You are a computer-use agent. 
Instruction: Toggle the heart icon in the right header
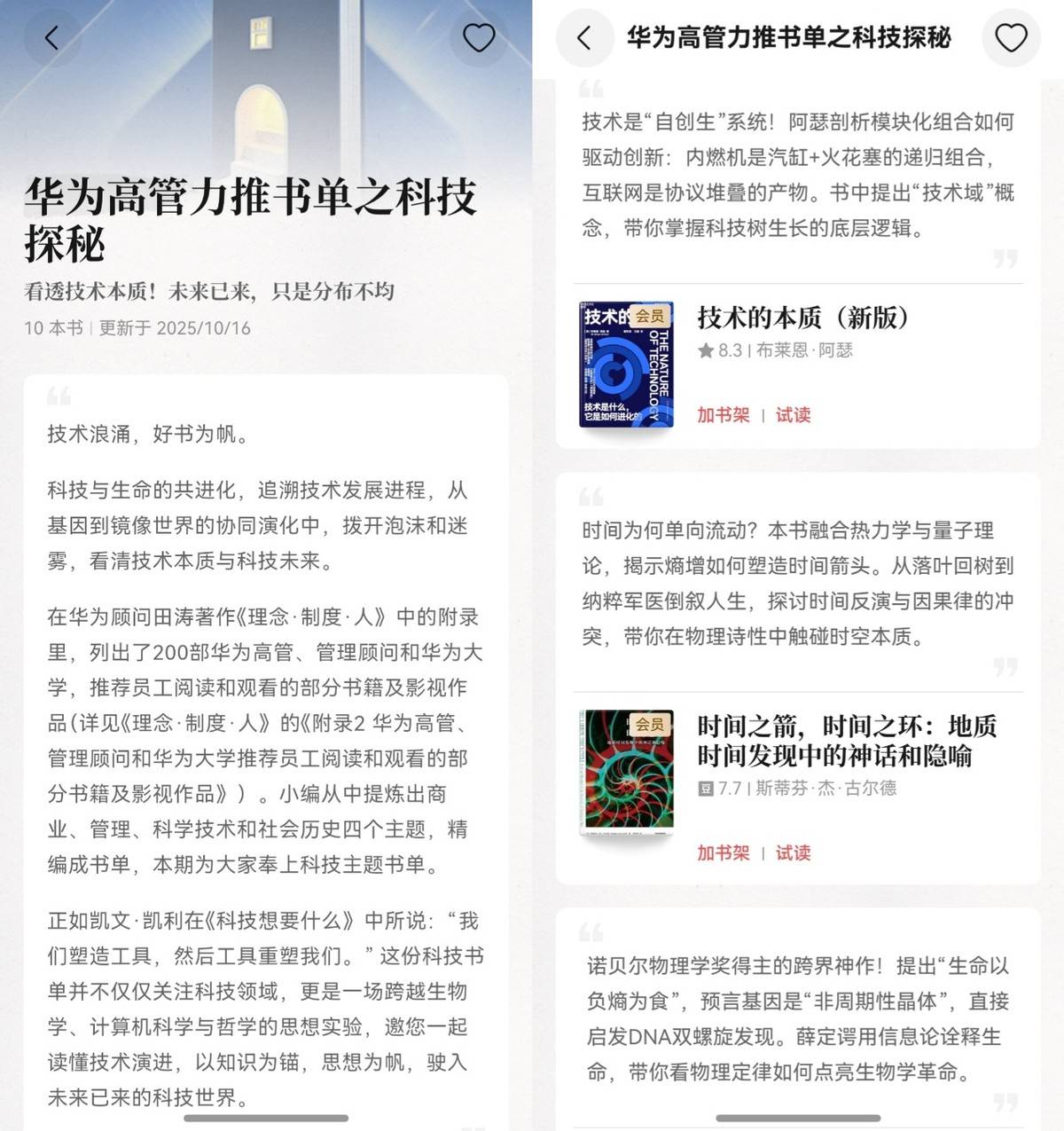[1010, 38]
